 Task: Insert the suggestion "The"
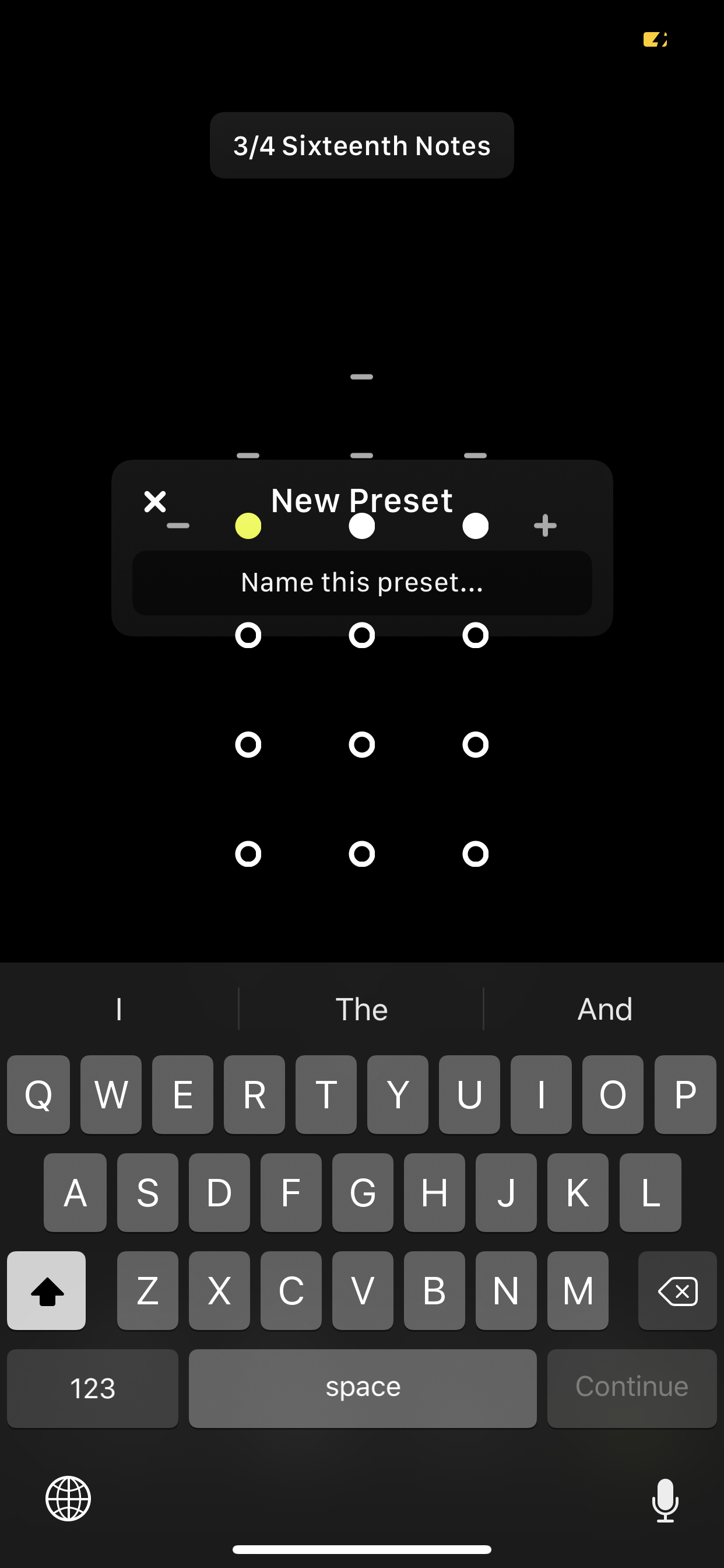tap(361, 1009)
